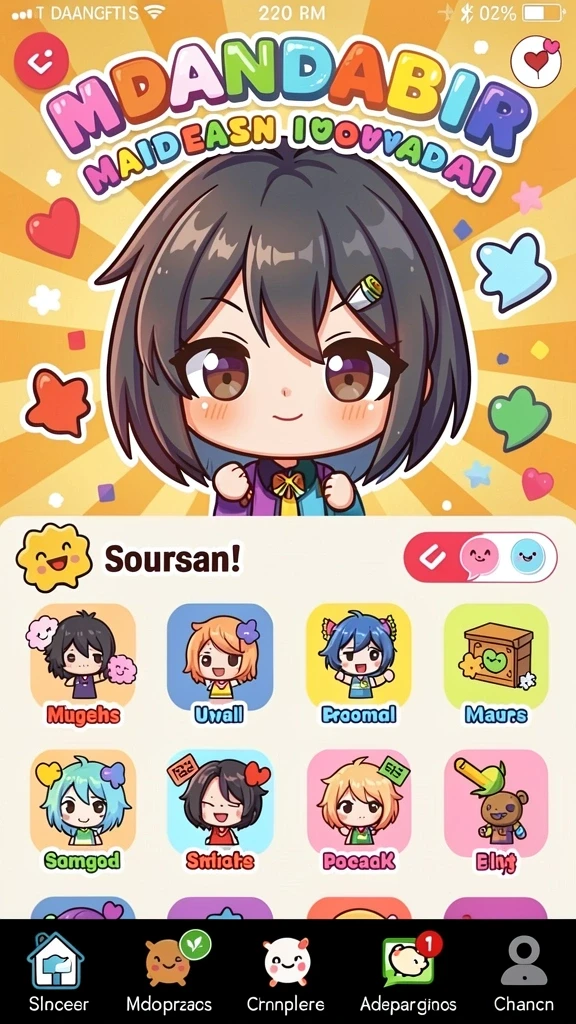The width and height of the screenshot is (576, 1024).
Task: Open the Adeparginos messages tab
Action: coord(409,972)
